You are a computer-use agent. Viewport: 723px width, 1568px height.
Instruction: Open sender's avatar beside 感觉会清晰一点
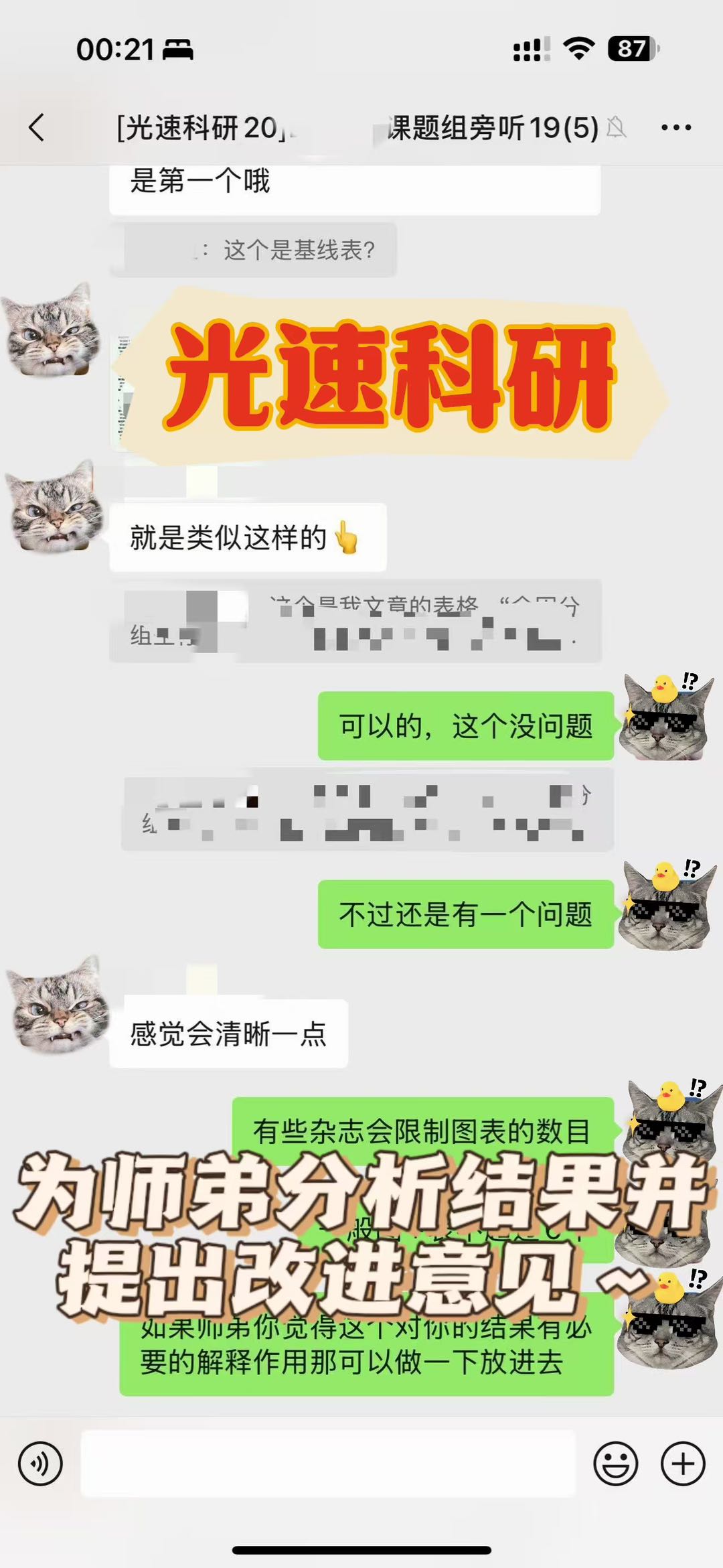[57, 1005]
